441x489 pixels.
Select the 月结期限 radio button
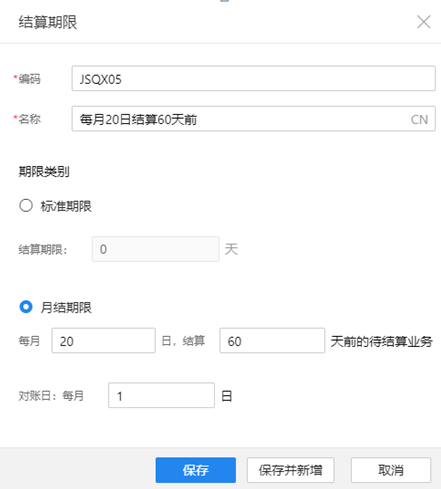(26, 307)
